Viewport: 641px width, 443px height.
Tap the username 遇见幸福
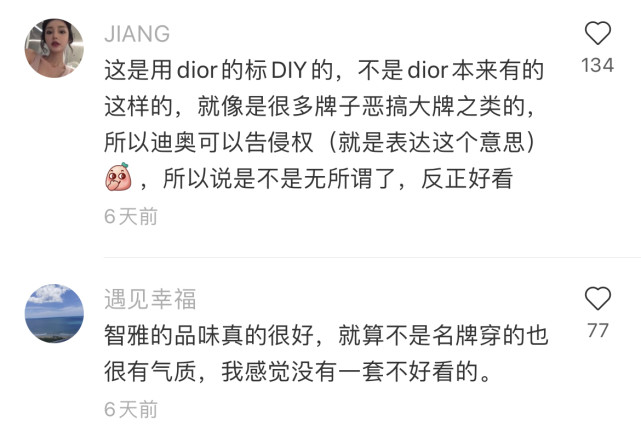pos(150,298)
